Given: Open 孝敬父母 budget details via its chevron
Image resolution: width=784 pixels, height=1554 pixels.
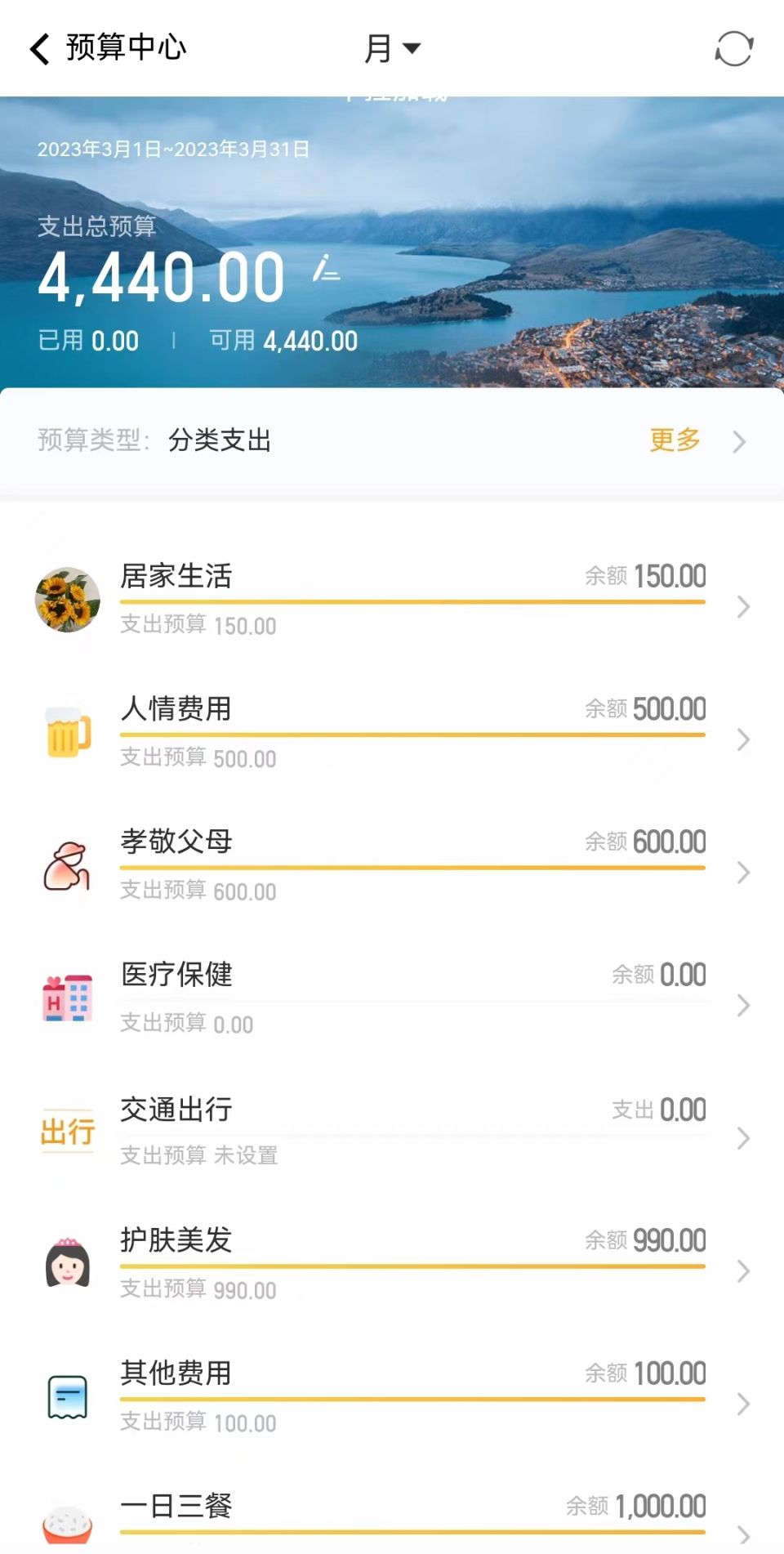Looking at the screenshot, I should (744, 873).
